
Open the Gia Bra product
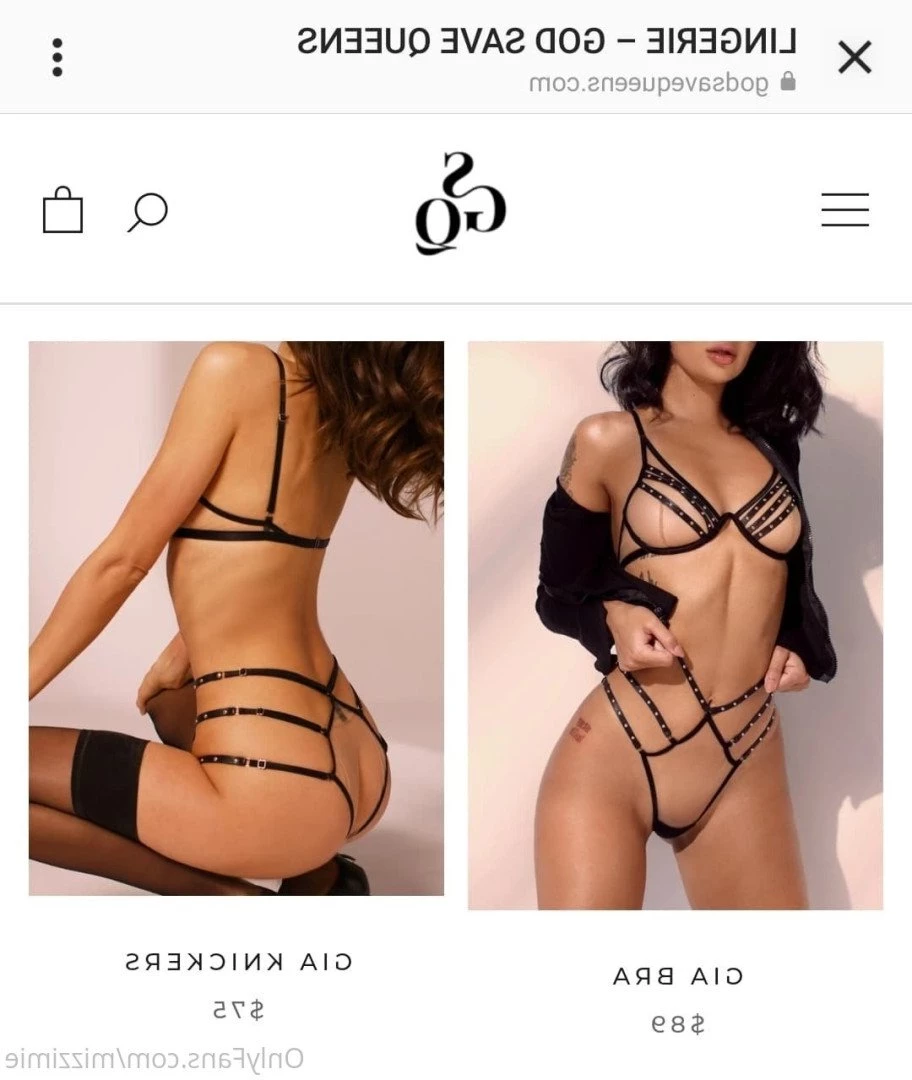pyautogui.click(x=675, y=625)
